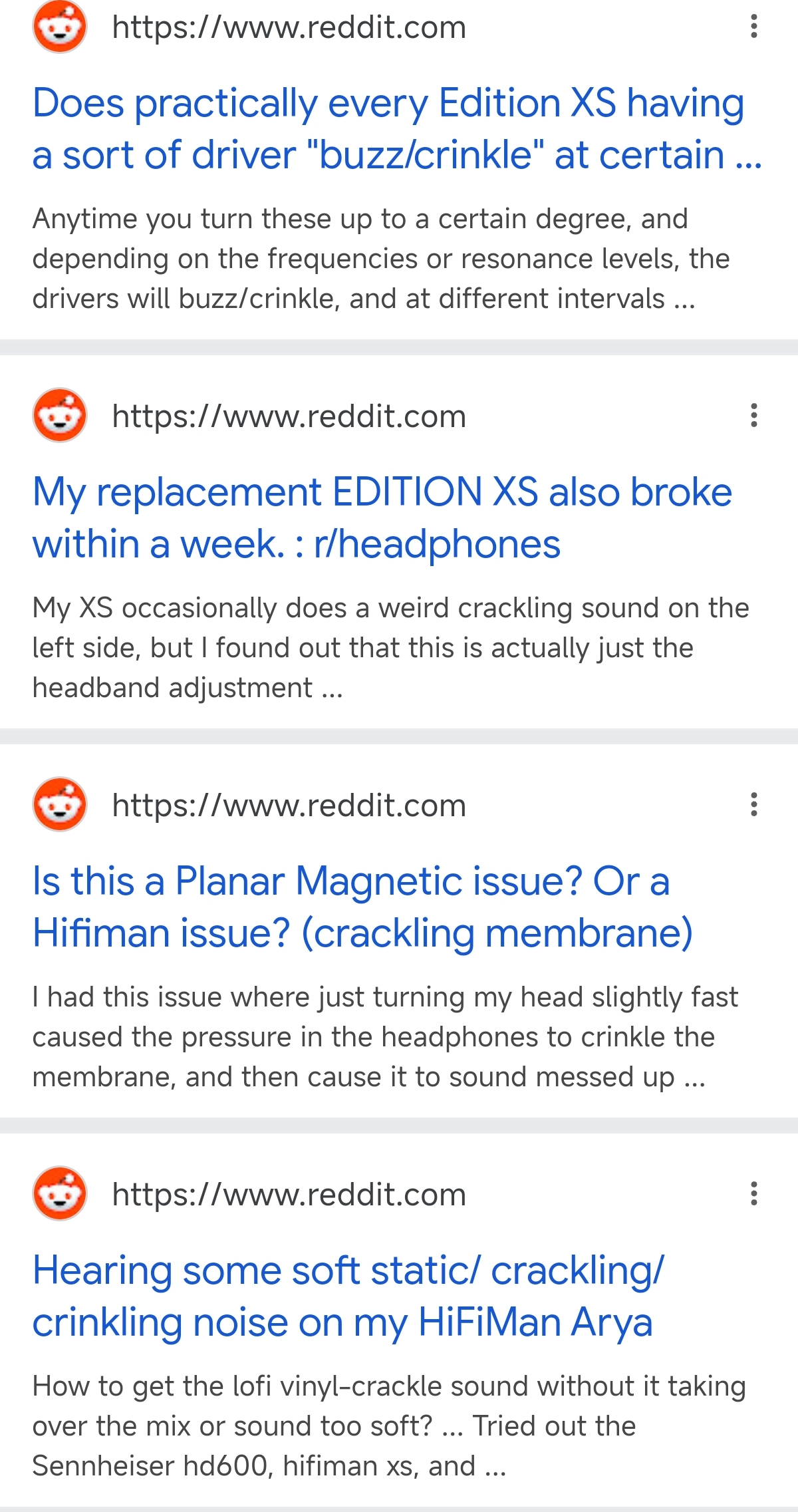
Task: Open the overflow menu for the HiFiMan Arya result
Action: [x=753, y=1193]
